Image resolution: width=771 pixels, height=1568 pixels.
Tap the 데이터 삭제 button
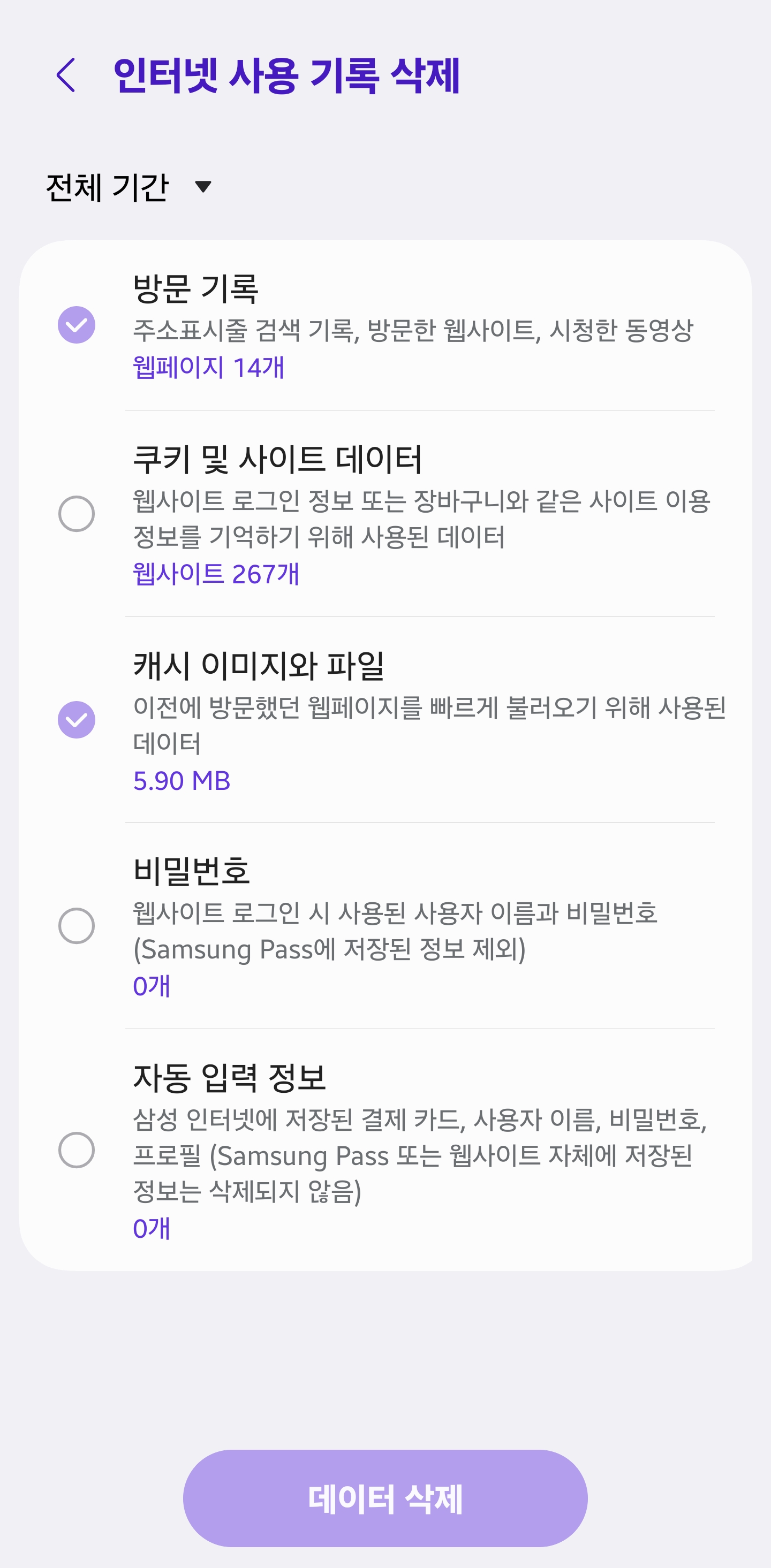pyautogui.click(x=385, y=1498)
